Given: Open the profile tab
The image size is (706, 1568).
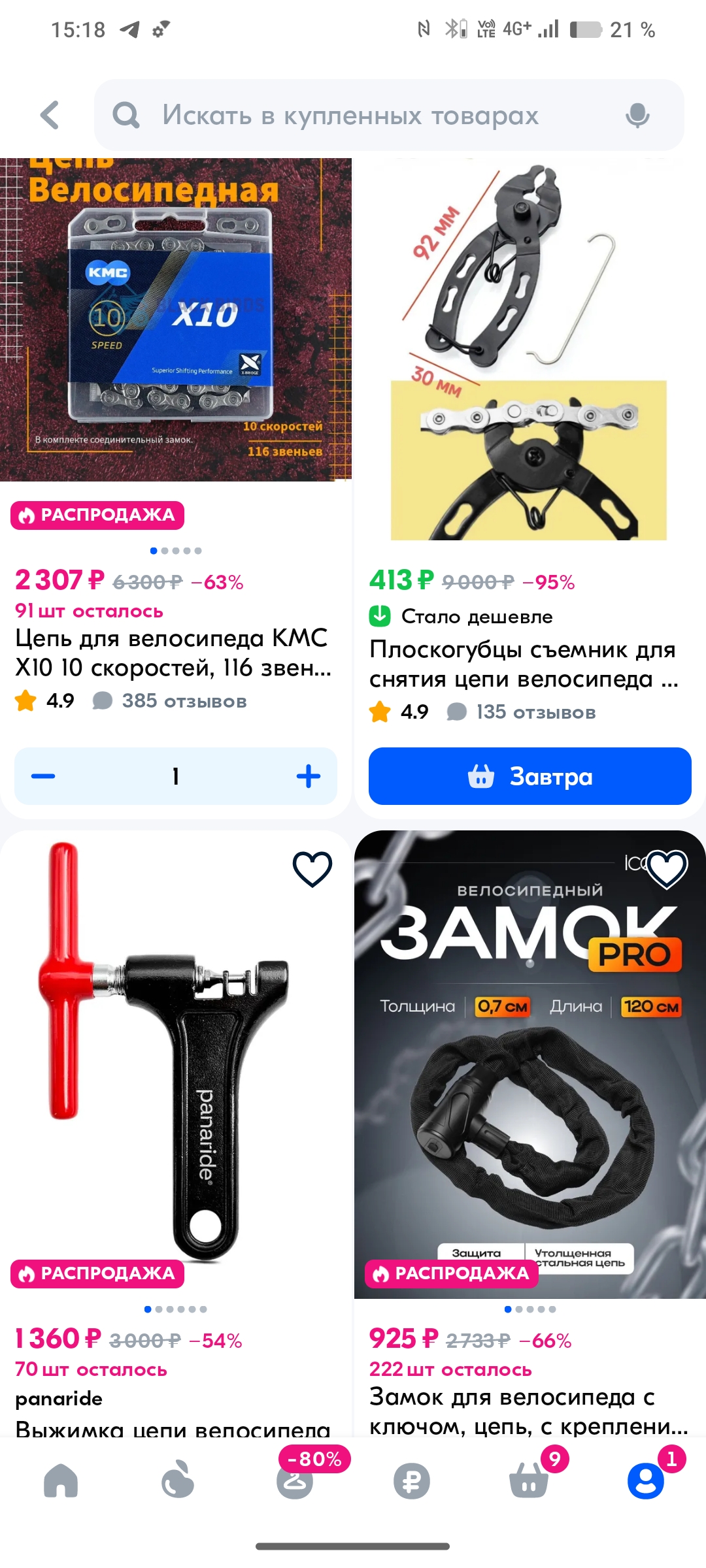Looking at the screenshot, I should pos(646,1480).
